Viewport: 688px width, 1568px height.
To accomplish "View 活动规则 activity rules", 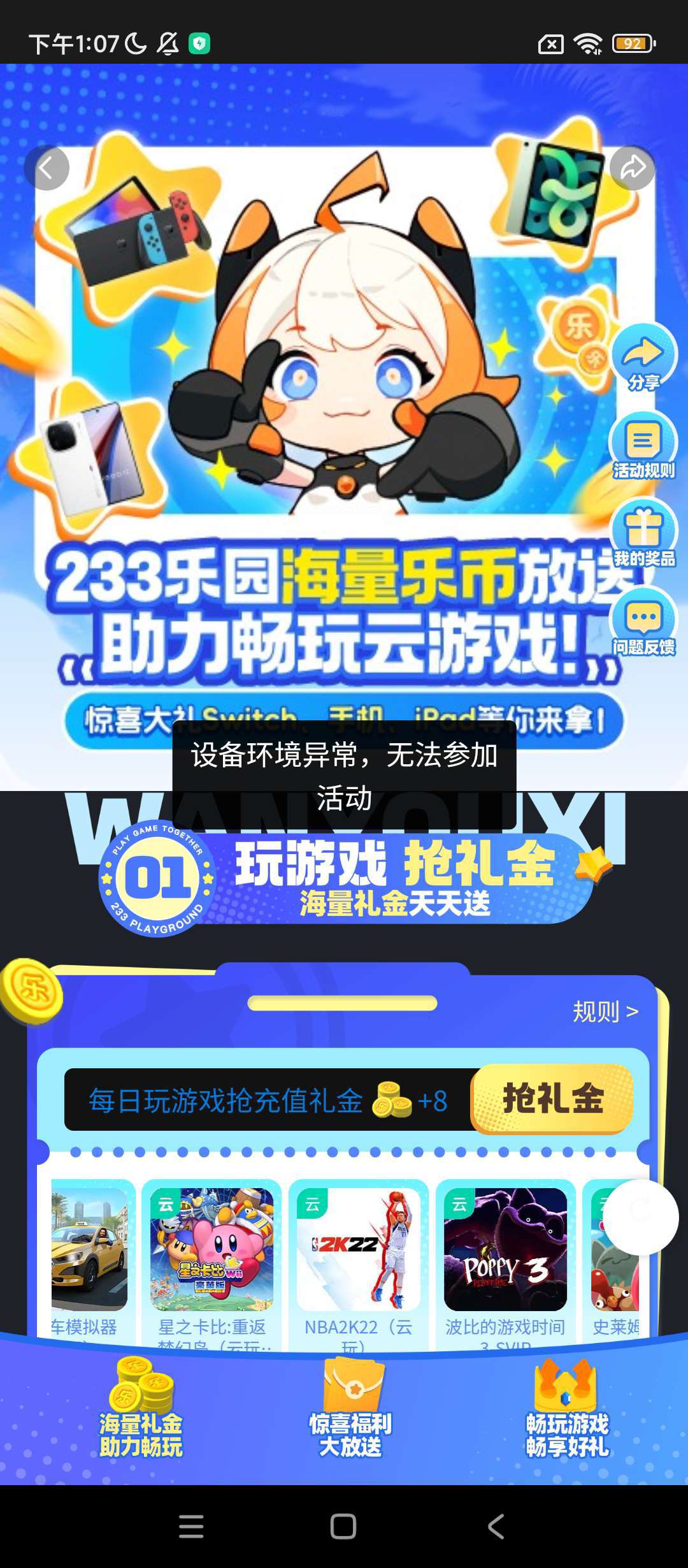I will click(643, 446).
